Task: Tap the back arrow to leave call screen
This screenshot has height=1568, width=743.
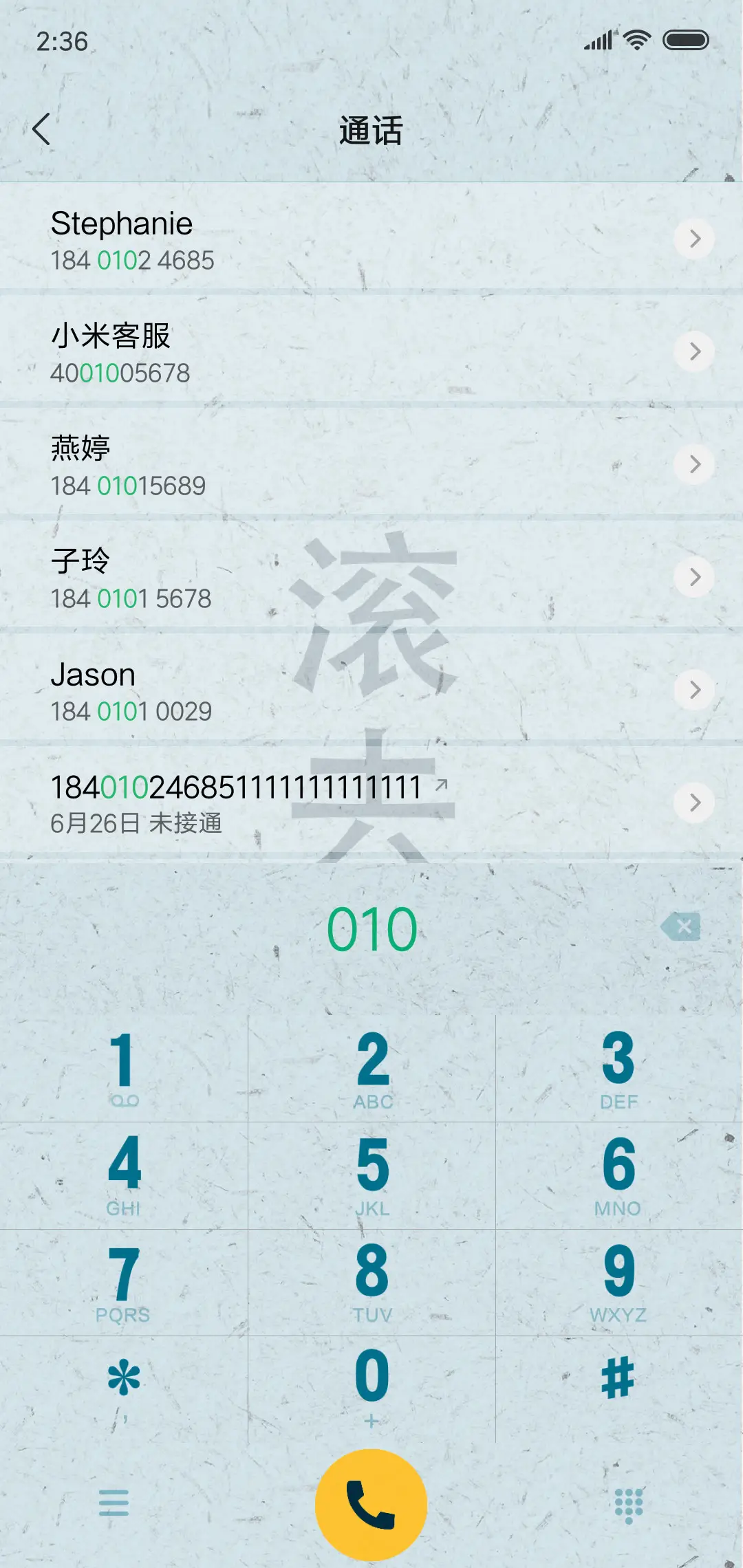Action: tap(43, 129)
